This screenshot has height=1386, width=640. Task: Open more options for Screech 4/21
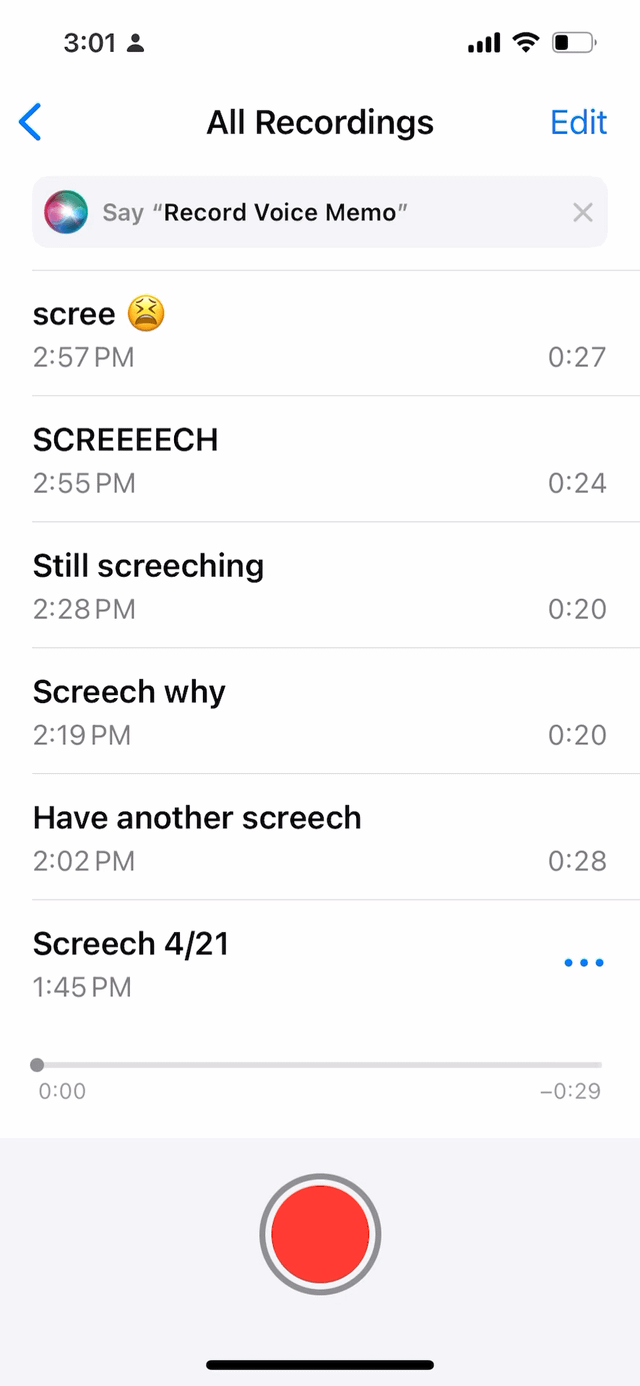coord(584,963)
